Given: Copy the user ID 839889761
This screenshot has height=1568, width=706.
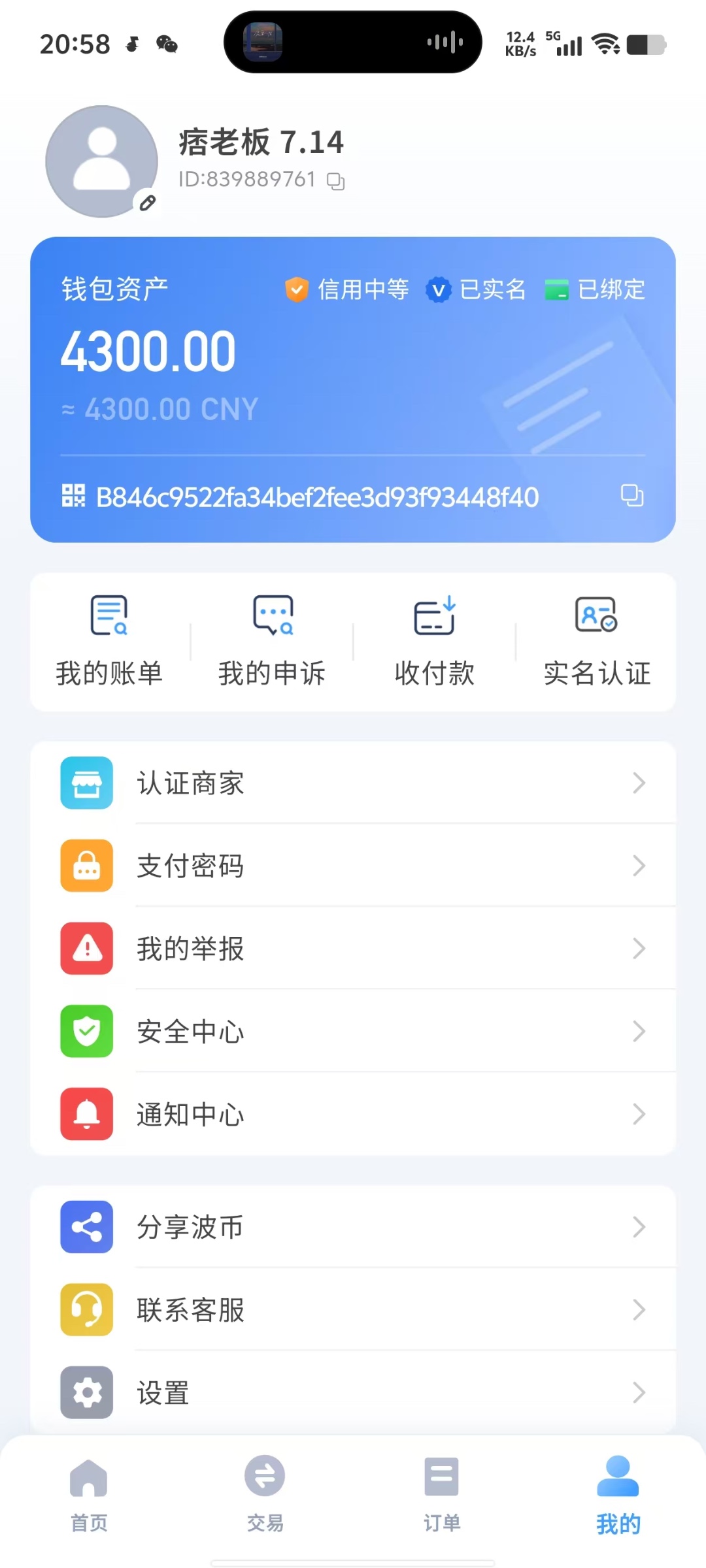Looking at the screenshot, I should 336,181.
